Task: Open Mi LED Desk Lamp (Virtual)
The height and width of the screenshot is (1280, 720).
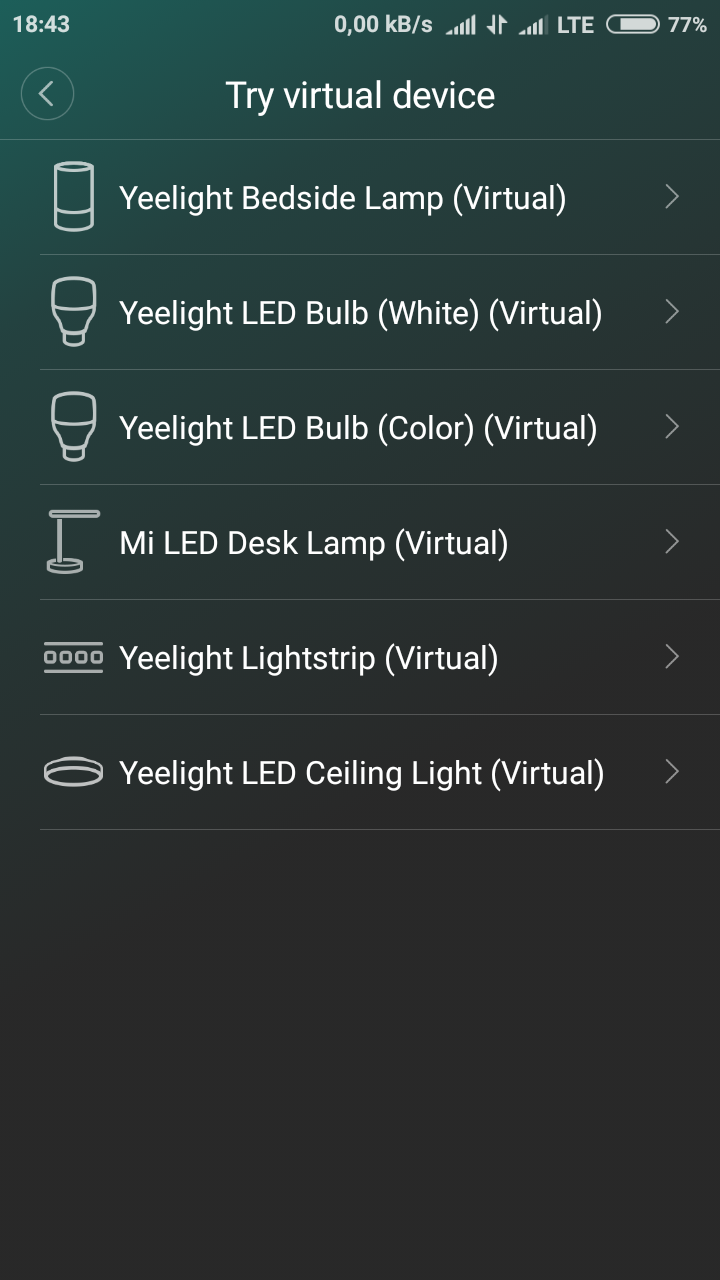Action: pos(314,543)
